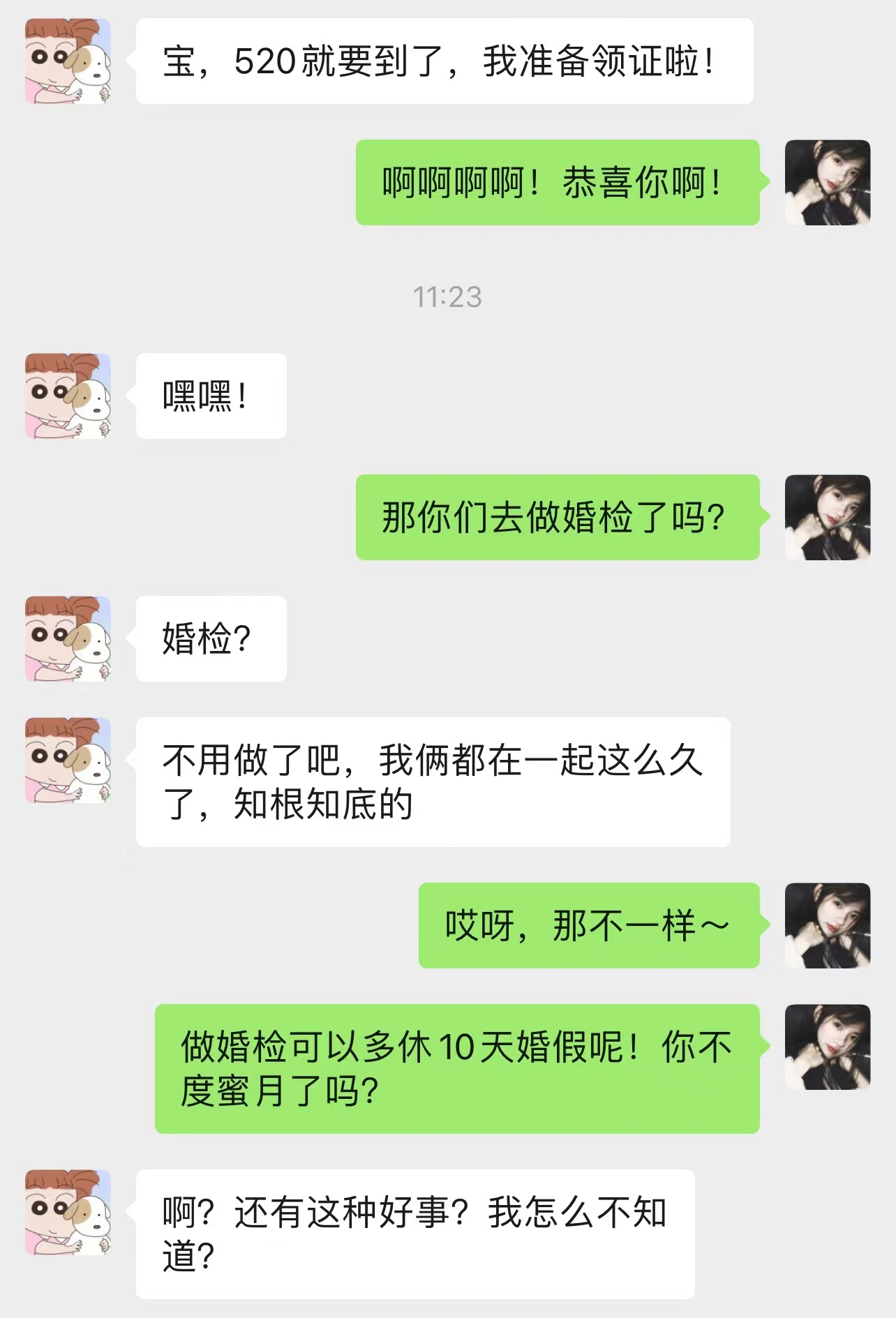Tap the avatar beside "哎呀，那不一样～"
896x1318 pixels.
tap(828, 925)
